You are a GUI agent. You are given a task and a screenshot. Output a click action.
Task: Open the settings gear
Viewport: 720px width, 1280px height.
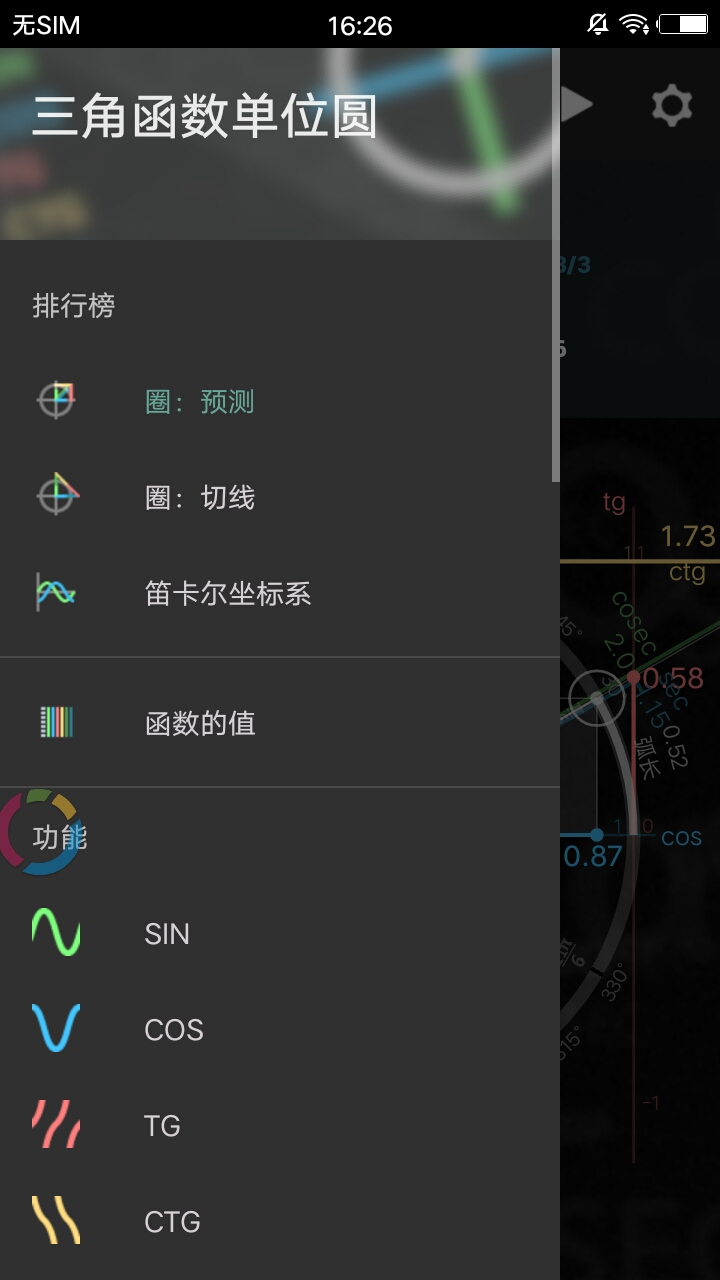tap(672, 104)
